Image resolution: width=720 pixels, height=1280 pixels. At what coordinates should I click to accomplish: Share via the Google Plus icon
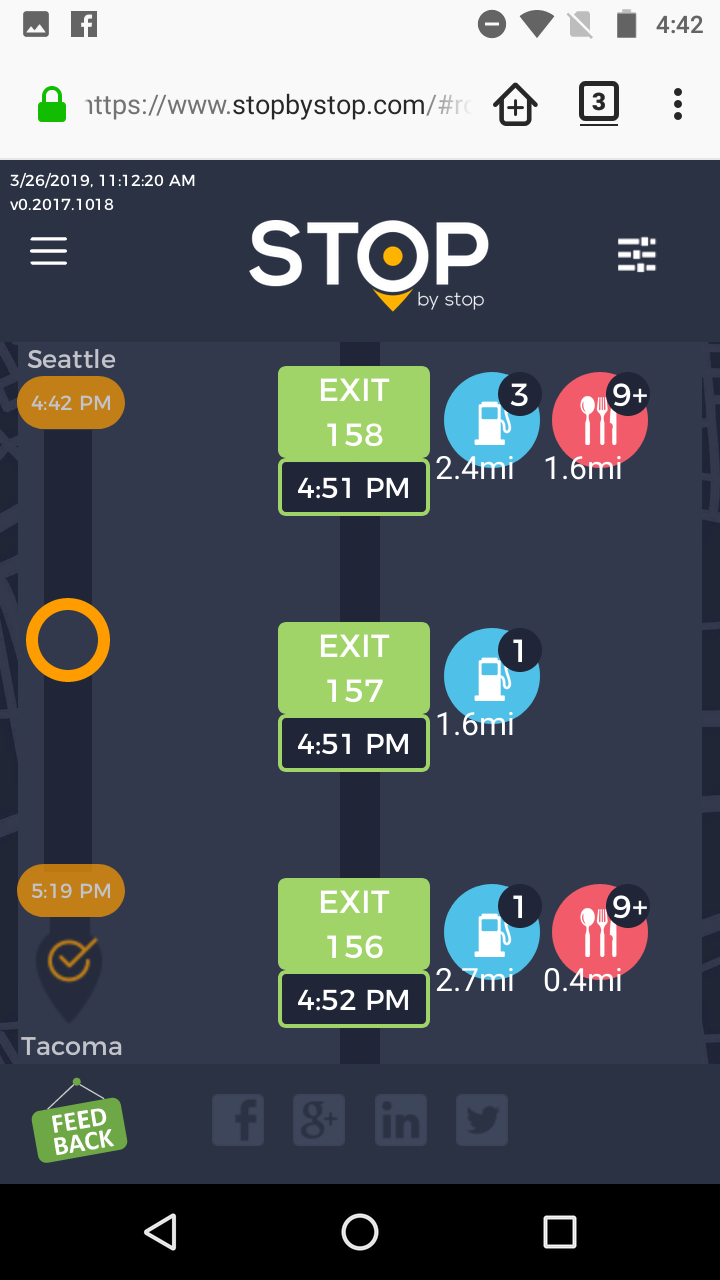pos(319,1120)
